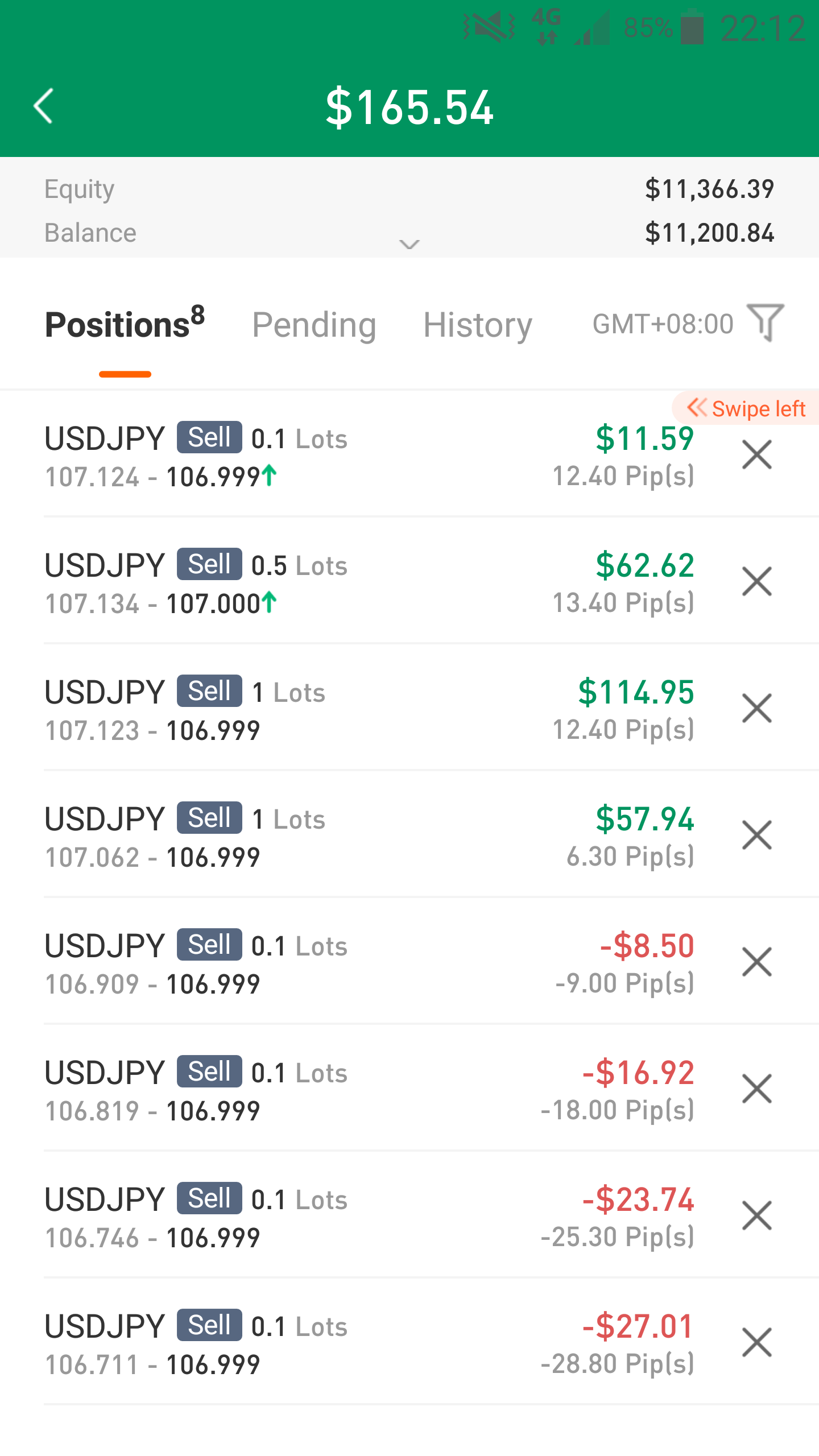Expand the Equity and Balance details
The width and height of the screenshot is (819, 1456).
click(409, 245)
